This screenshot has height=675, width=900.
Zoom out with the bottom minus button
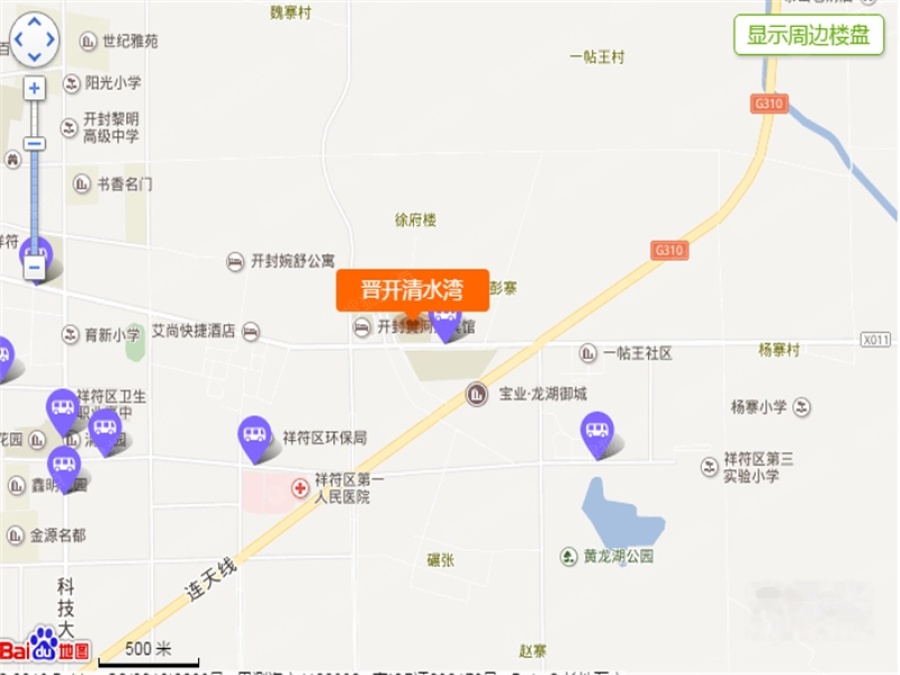(35, 267)
